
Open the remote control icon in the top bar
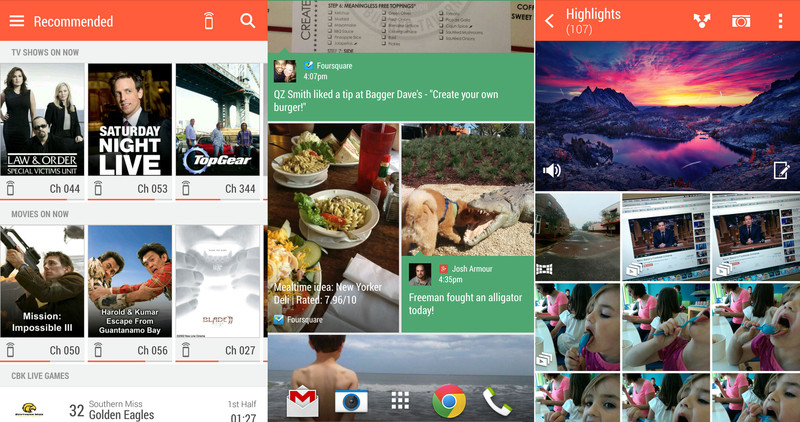(x=208, y=21)
